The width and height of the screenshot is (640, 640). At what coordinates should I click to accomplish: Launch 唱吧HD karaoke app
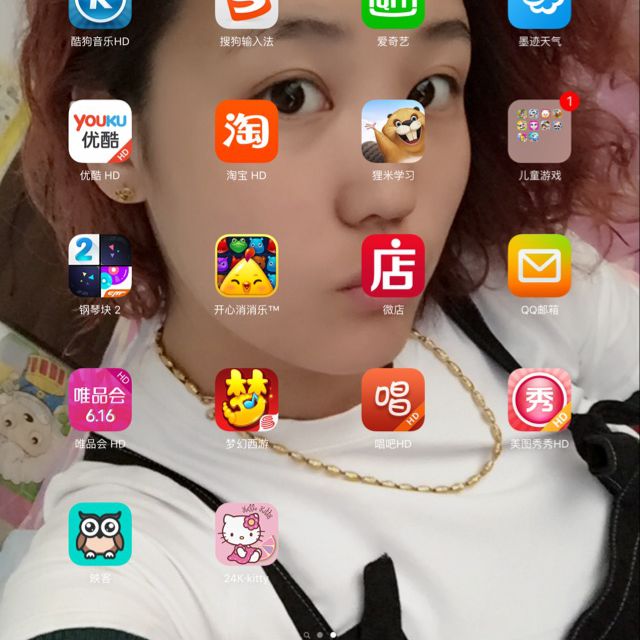[393, 400]
